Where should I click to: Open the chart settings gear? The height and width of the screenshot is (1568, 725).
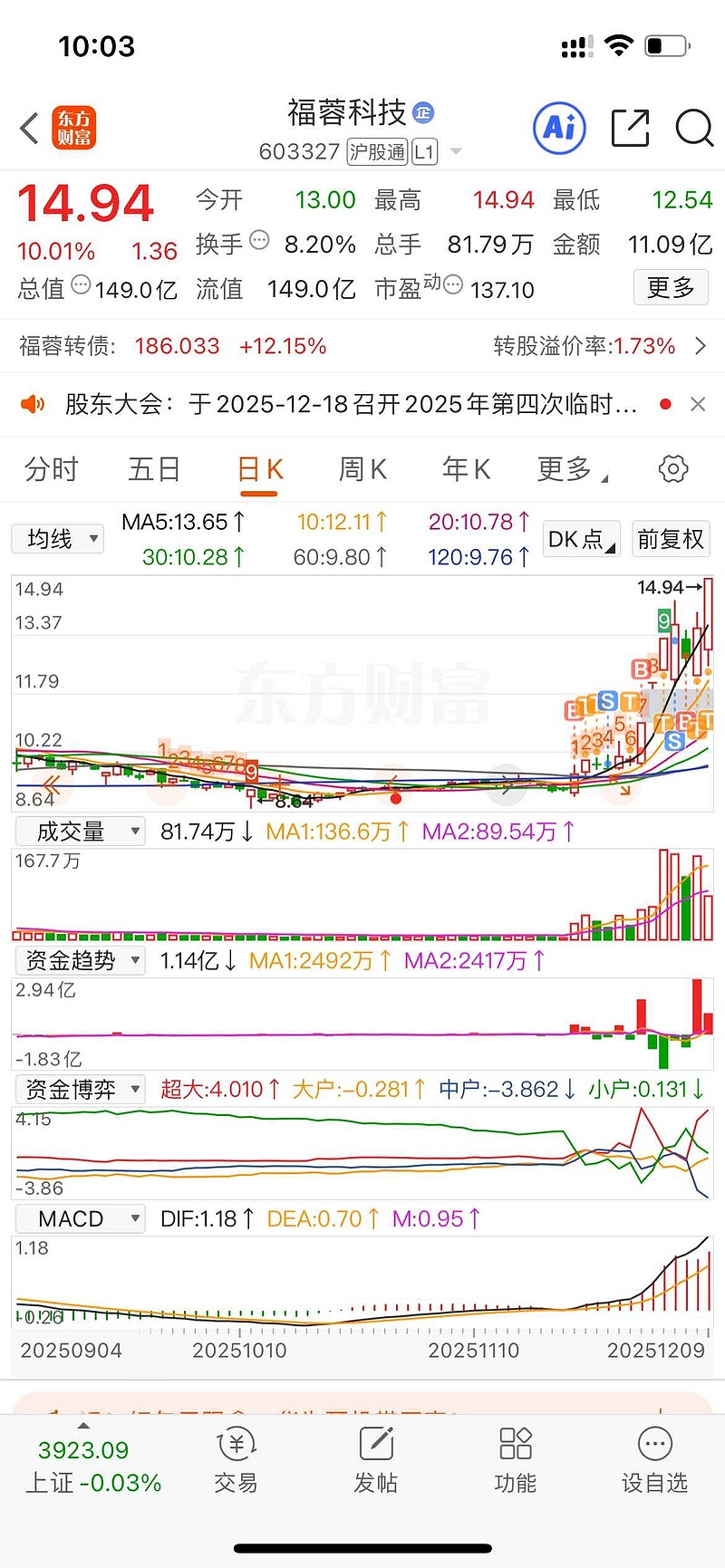point(672,468)
